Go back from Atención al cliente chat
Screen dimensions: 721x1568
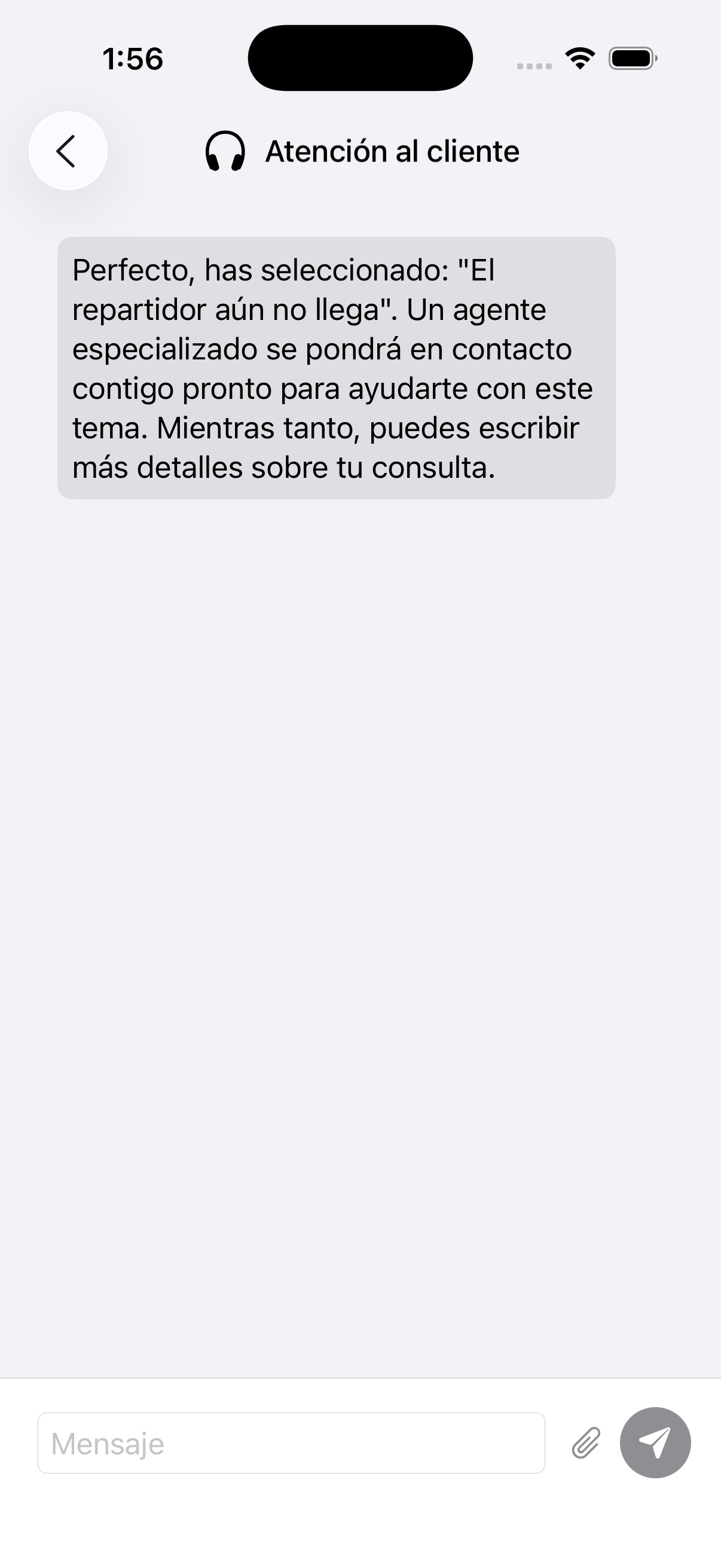click(x=68, y=151)
